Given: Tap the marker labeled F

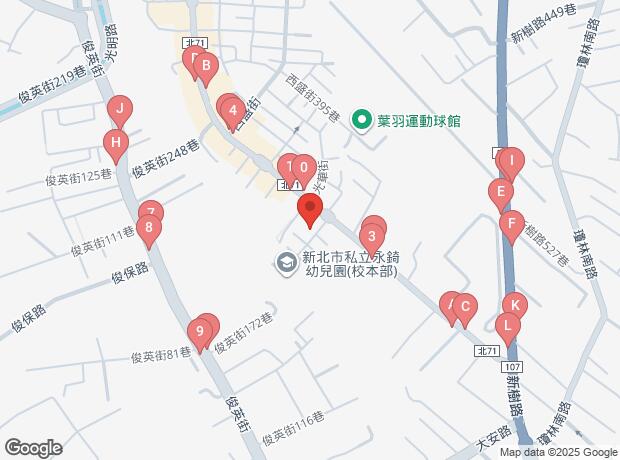Looking at the screenshot, I should 512,224.
